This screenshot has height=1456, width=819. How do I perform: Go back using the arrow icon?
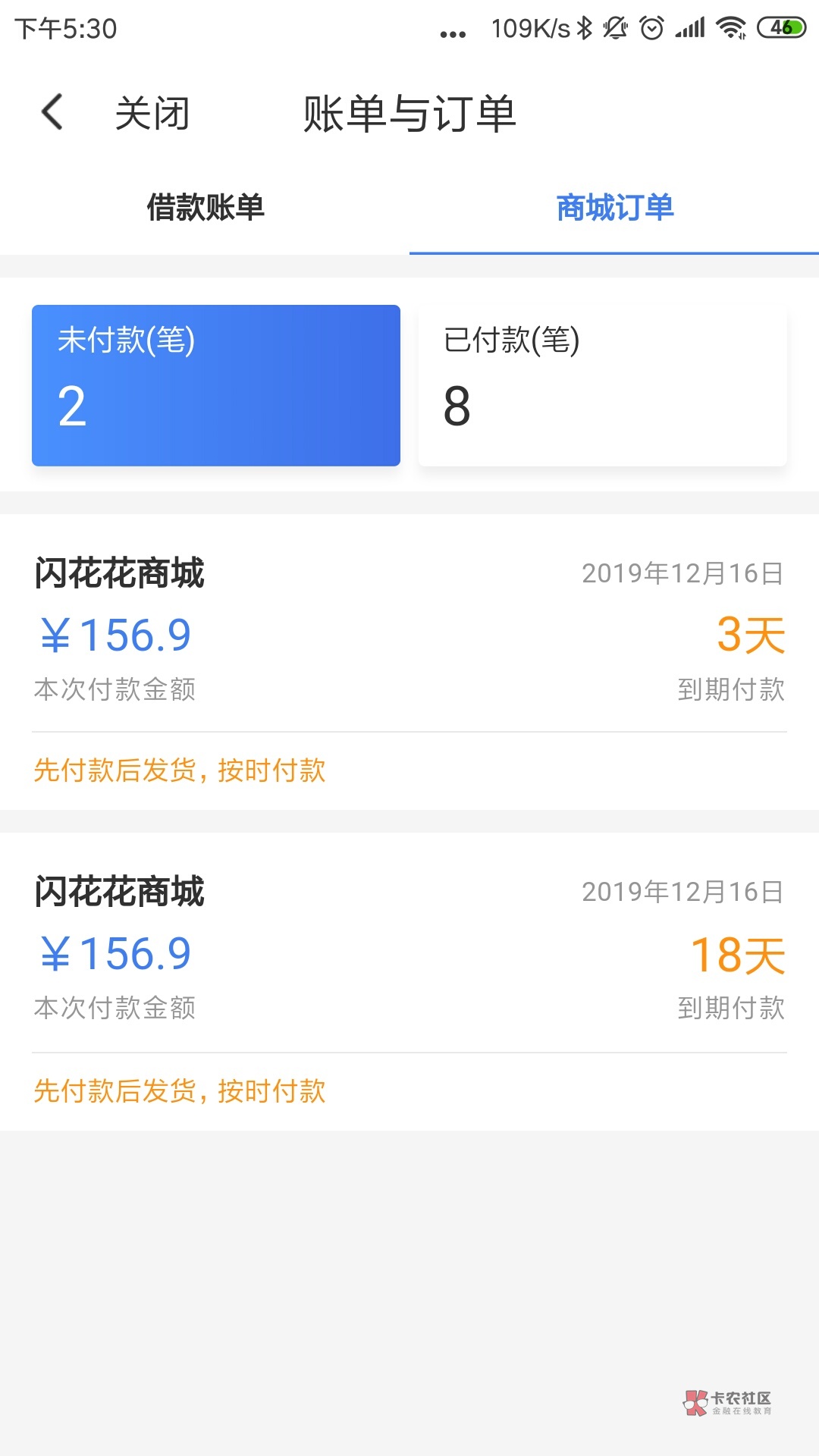52,112
